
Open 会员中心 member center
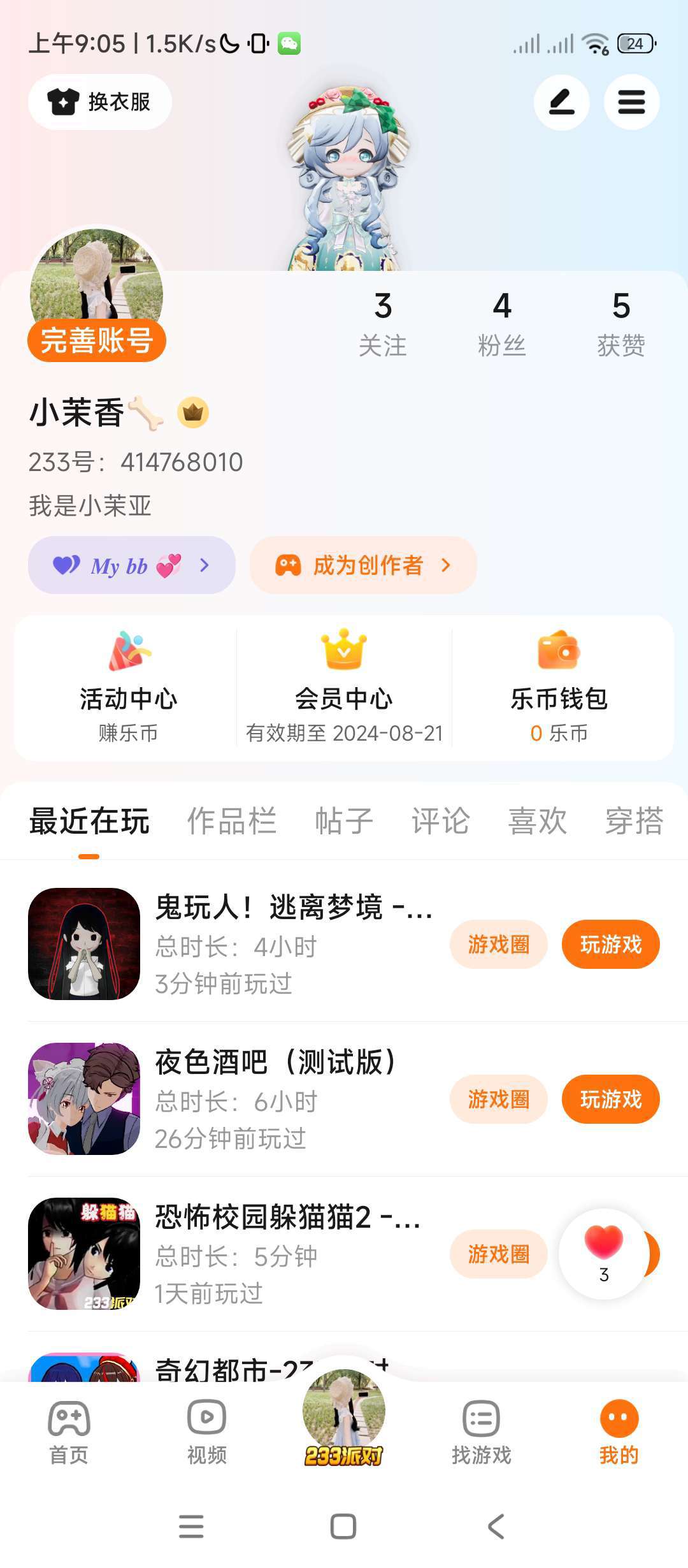click(x=344, y=688)
